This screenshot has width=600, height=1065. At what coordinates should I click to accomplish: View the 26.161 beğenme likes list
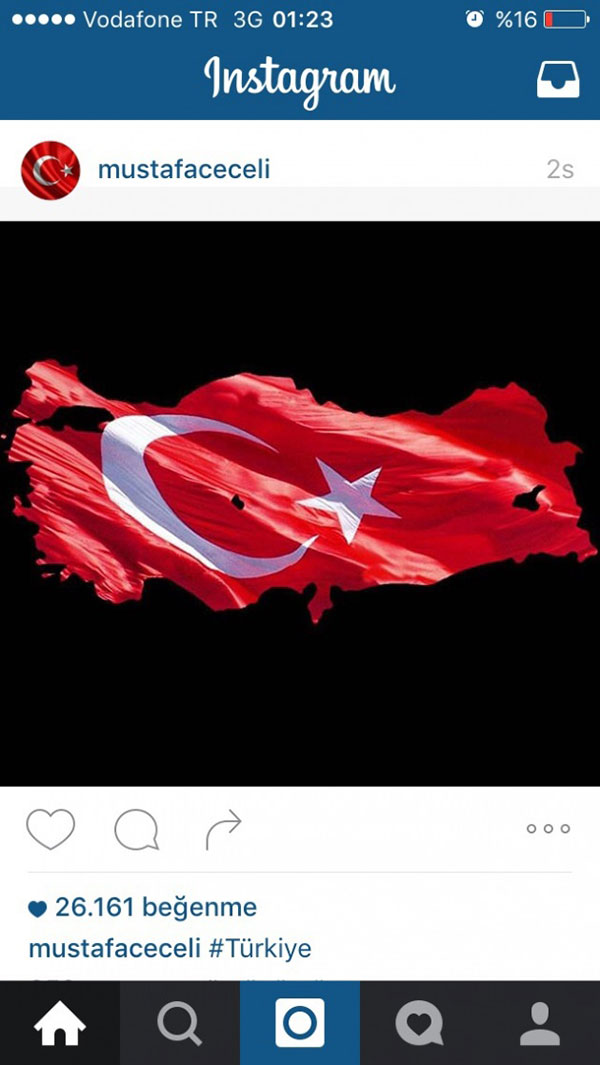coord(155,907)
